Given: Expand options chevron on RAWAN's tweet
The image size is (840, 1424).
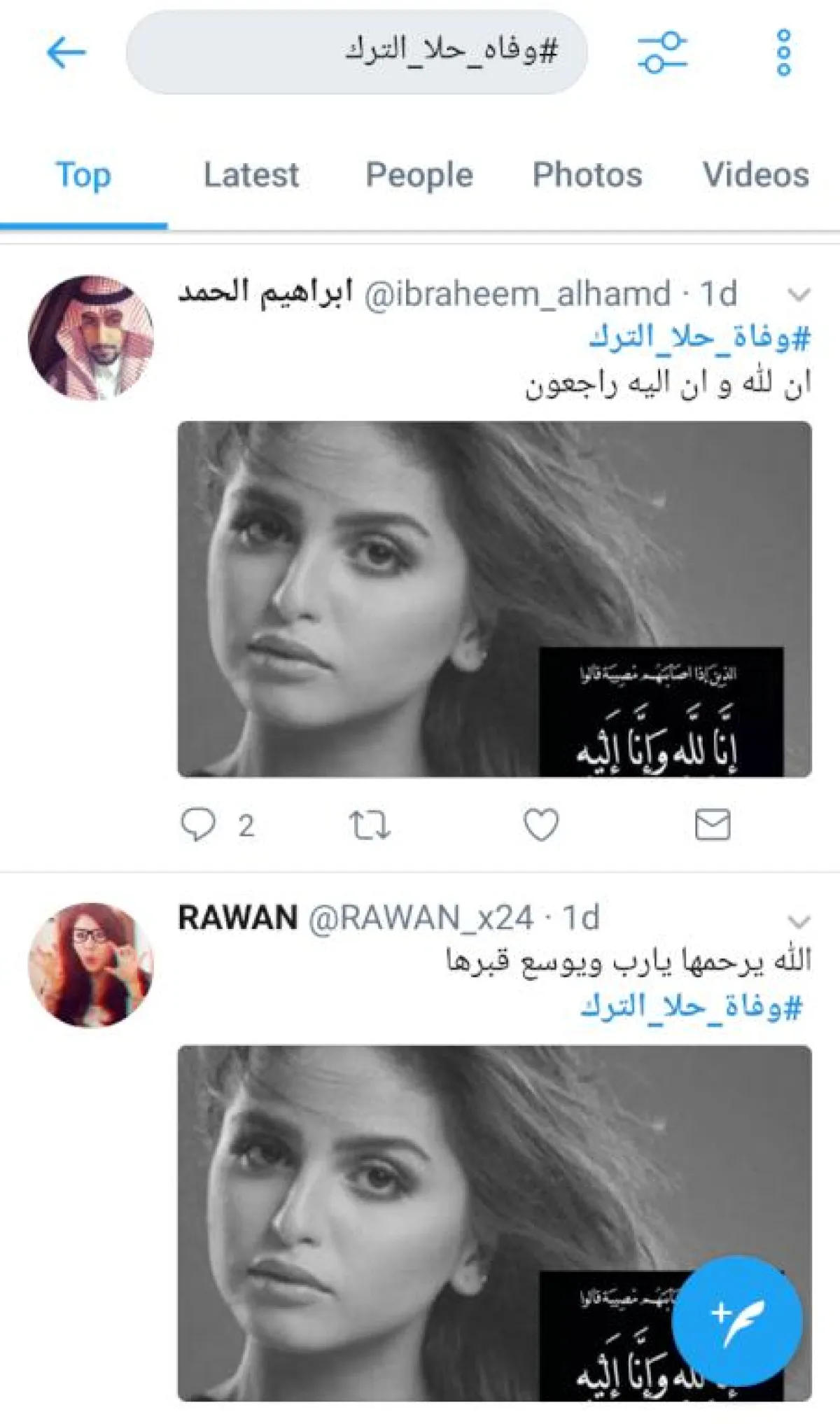Looking at the screenshot, I should pyautogui.click(x=799, y=920).
